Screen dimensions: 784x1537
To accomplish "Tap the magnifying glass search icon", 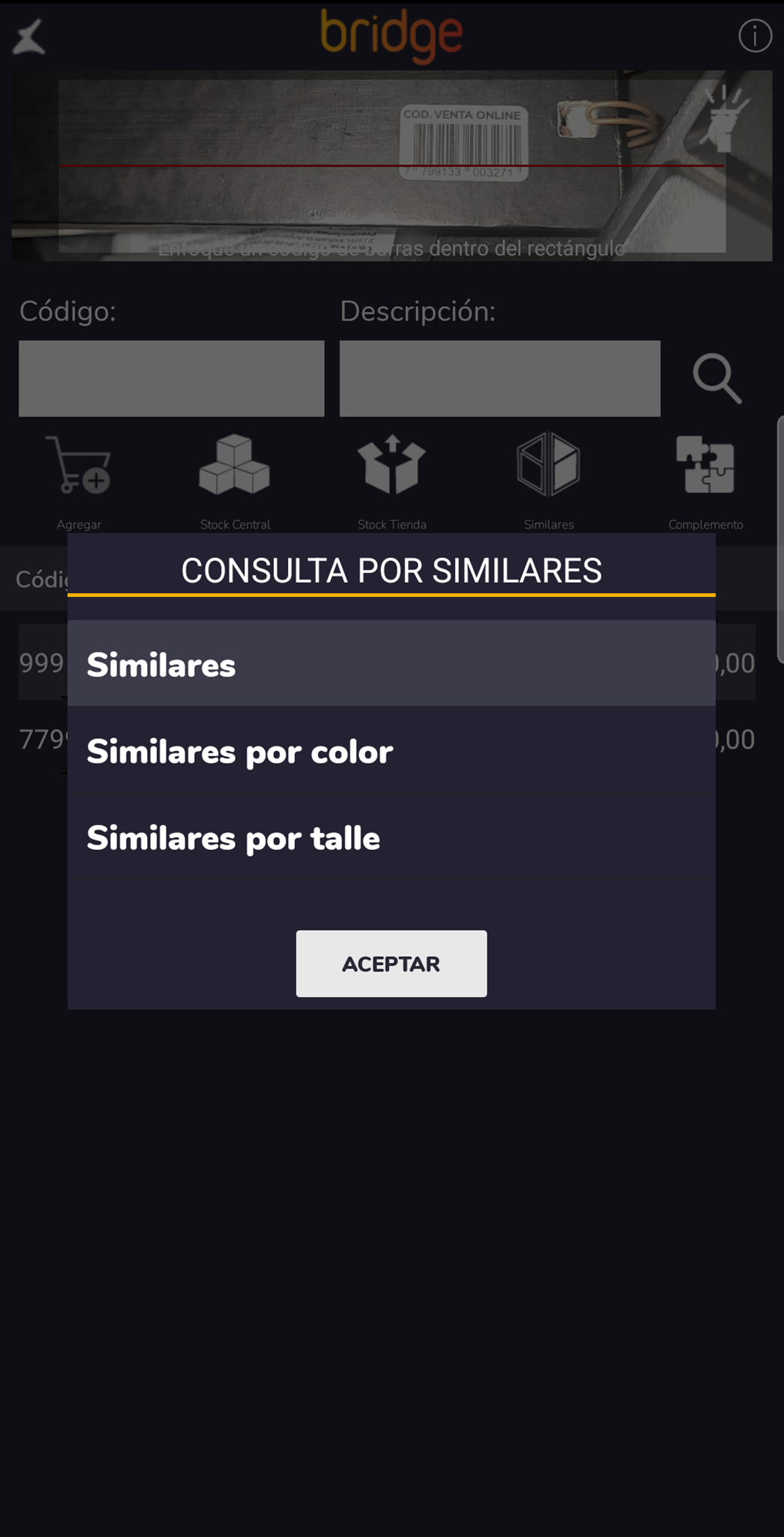I will [717, 378].
